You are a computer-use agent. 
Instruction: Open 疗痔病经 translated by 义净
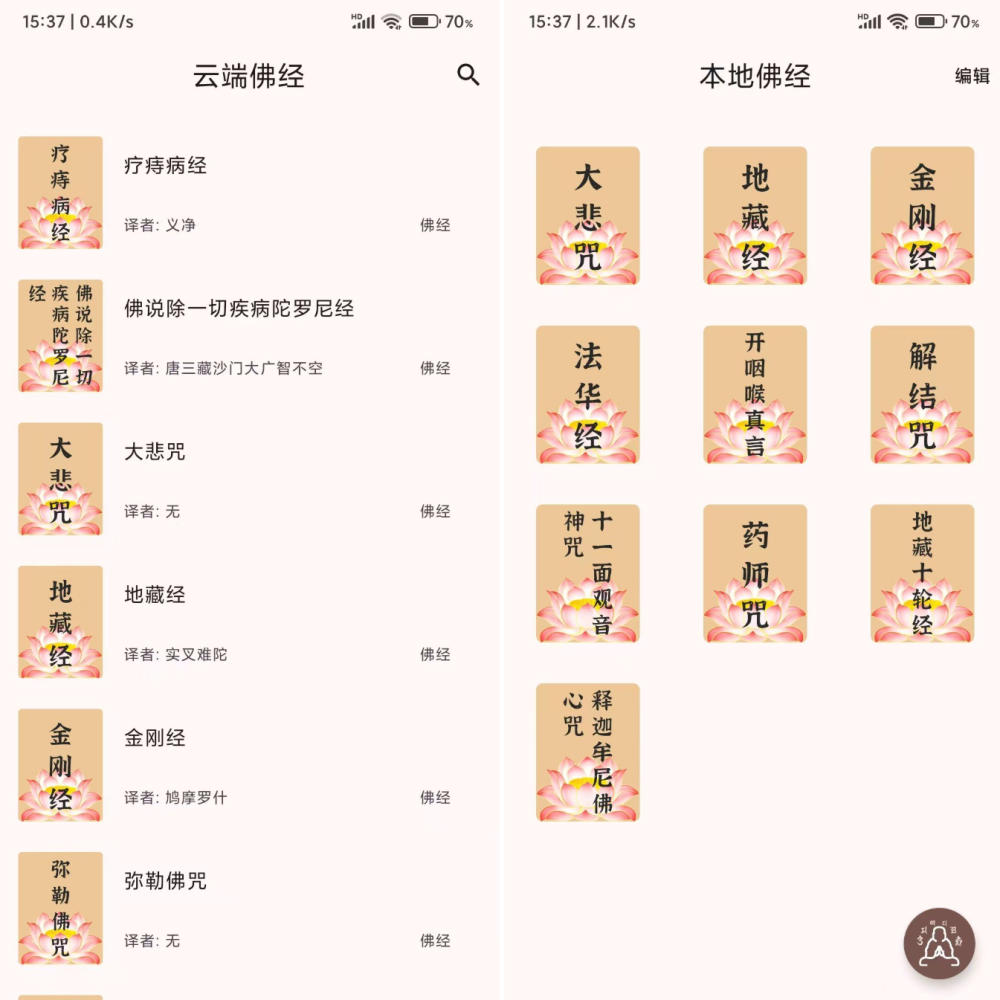pos(250,193)
